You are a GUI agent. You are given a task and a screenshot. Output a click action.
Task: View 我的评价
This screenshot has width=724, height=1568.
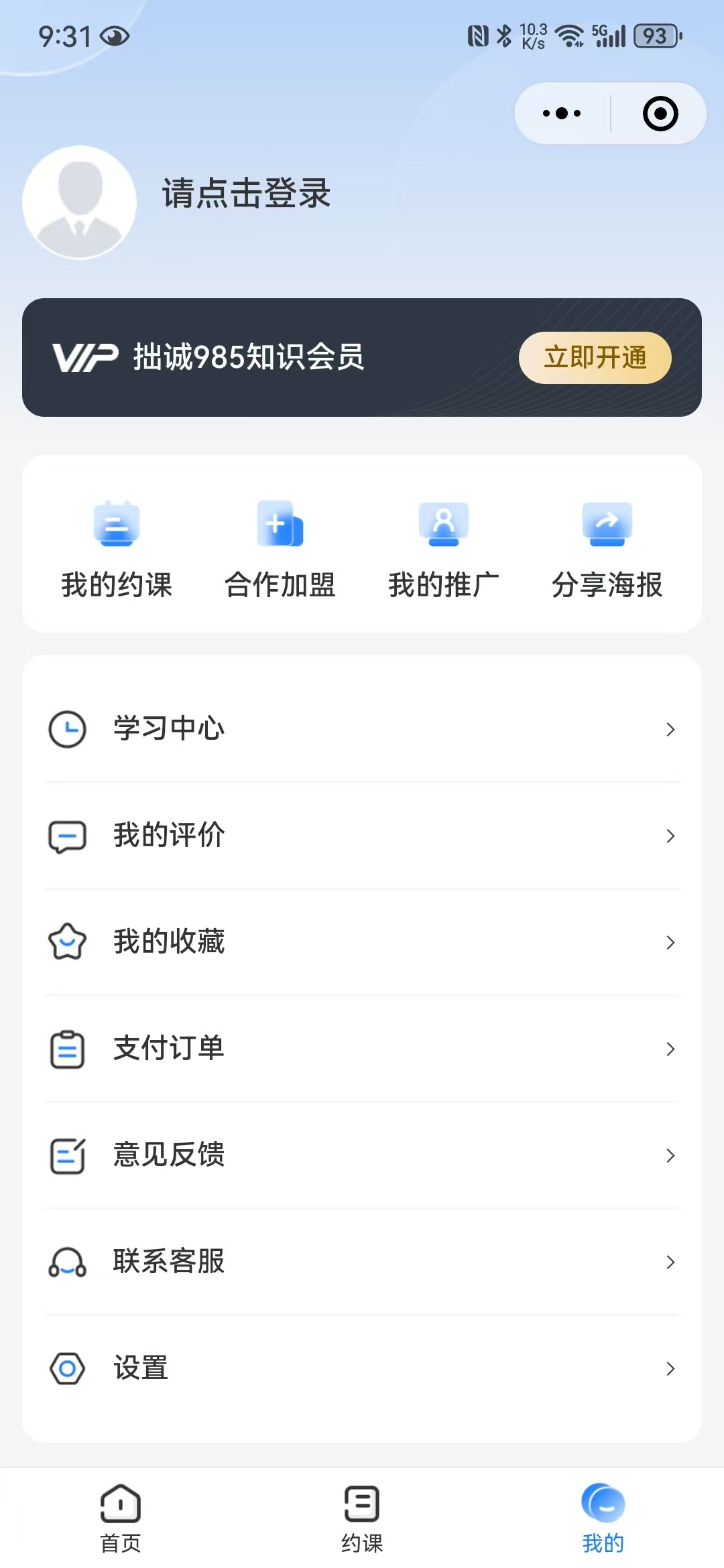(x=362, y=836)
